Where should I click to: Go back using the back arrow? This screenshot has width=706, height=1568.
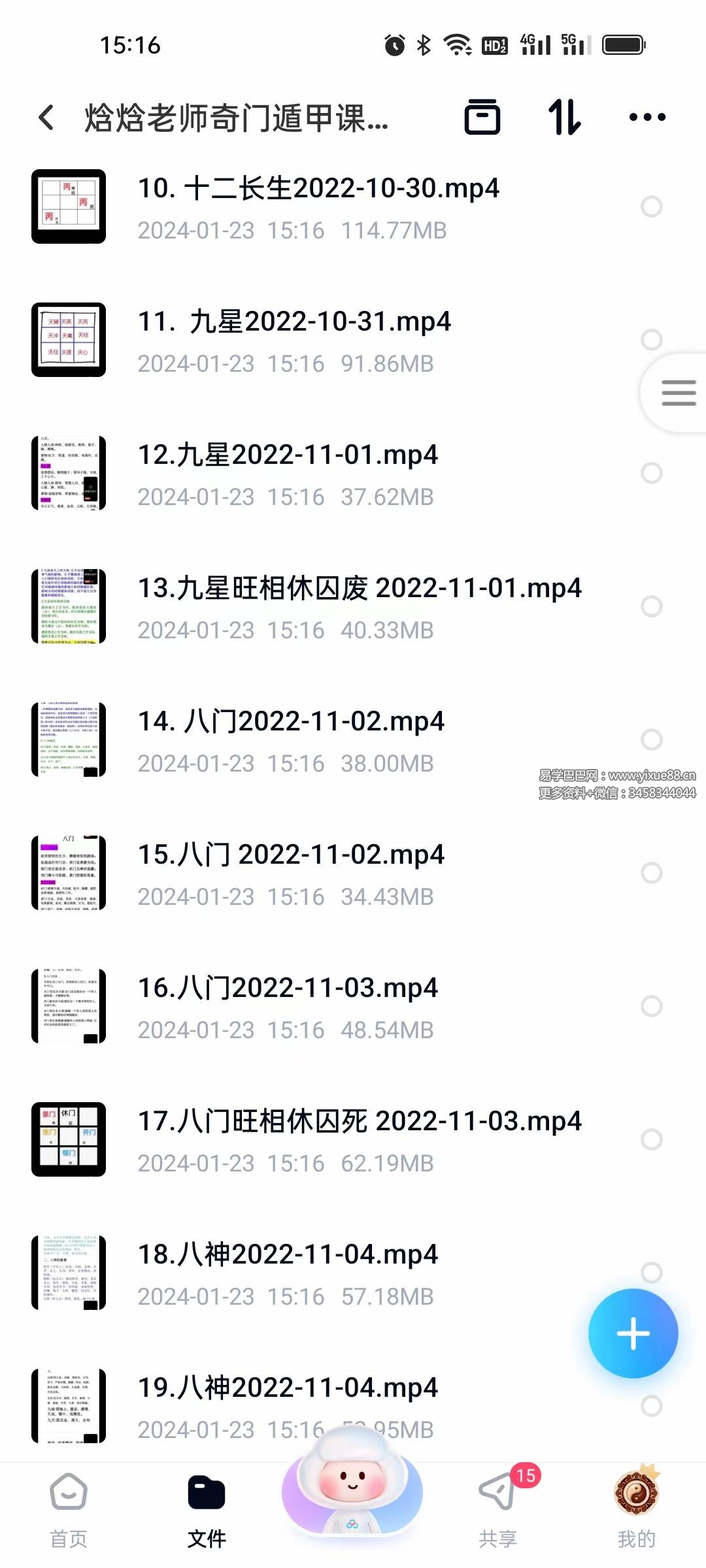[x=44, y=118]
